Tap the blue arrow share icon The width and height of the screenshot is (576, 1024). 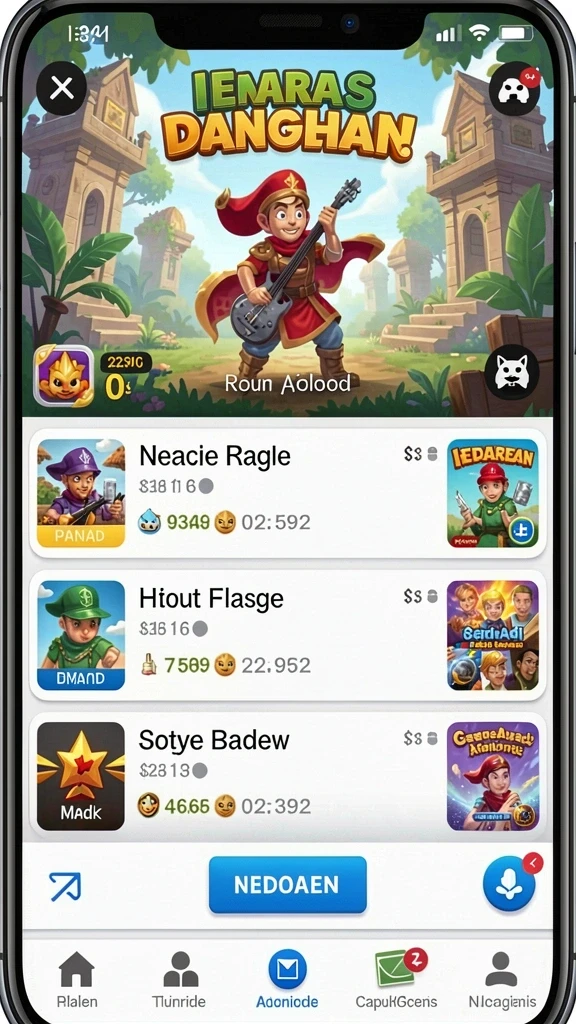(65, 886)
